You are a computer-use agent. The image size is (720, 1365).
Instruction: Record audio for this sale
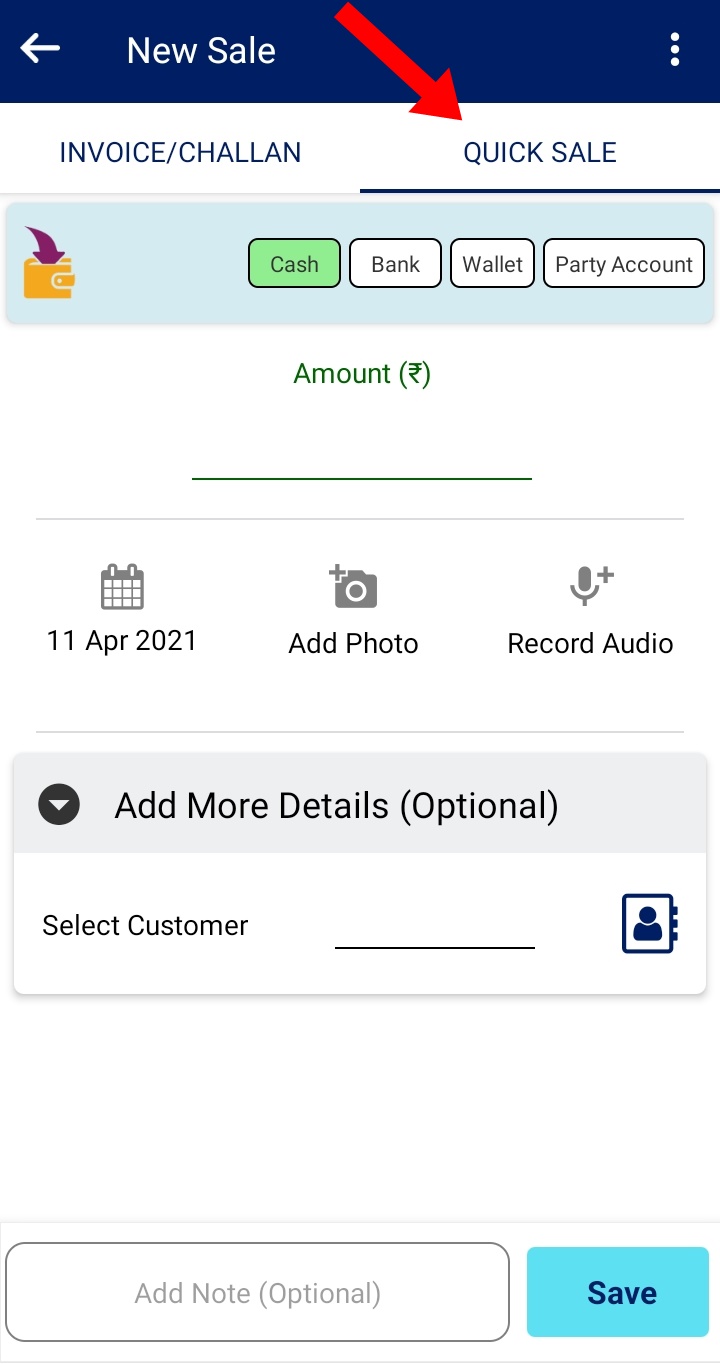pos(590,611)
